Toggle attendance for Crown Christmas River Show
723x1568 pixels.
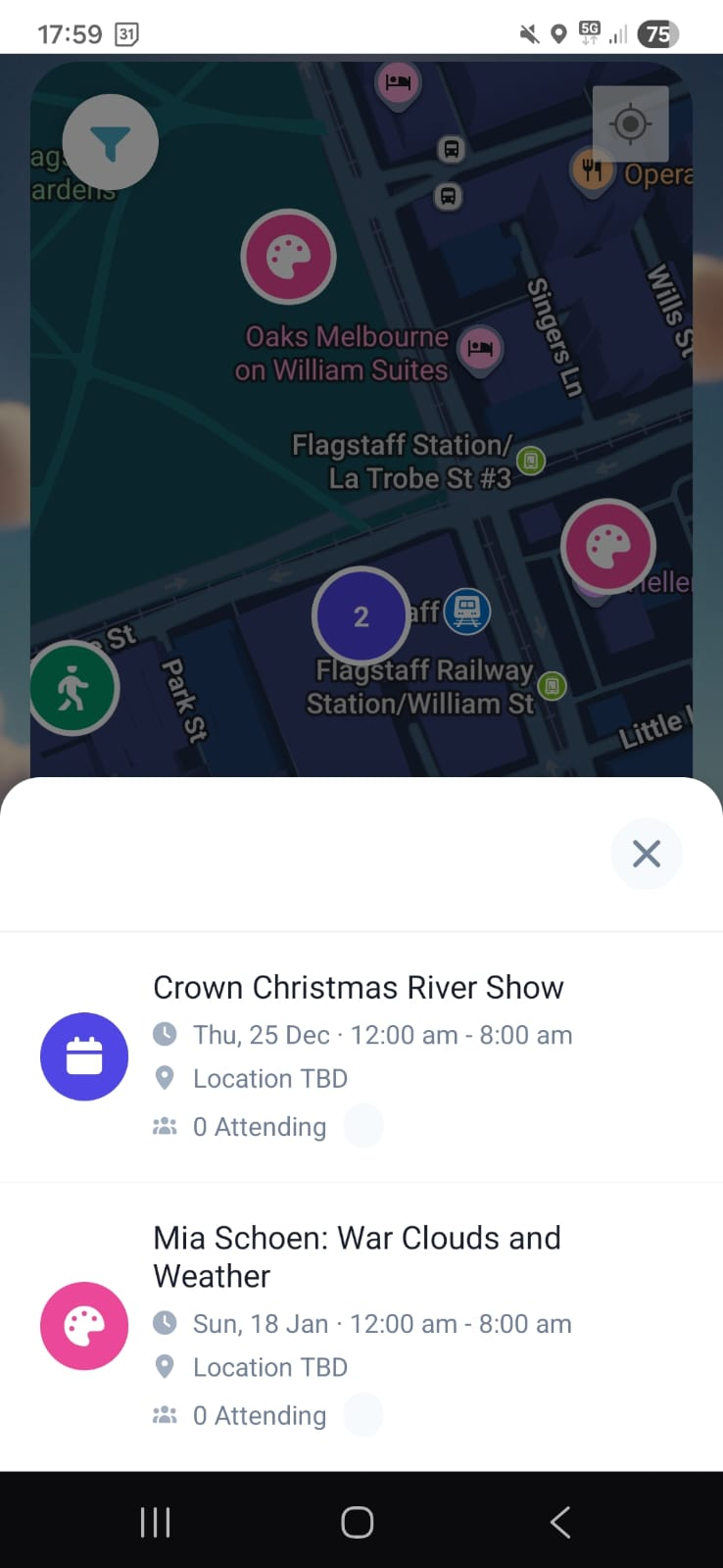(363, 1125)
